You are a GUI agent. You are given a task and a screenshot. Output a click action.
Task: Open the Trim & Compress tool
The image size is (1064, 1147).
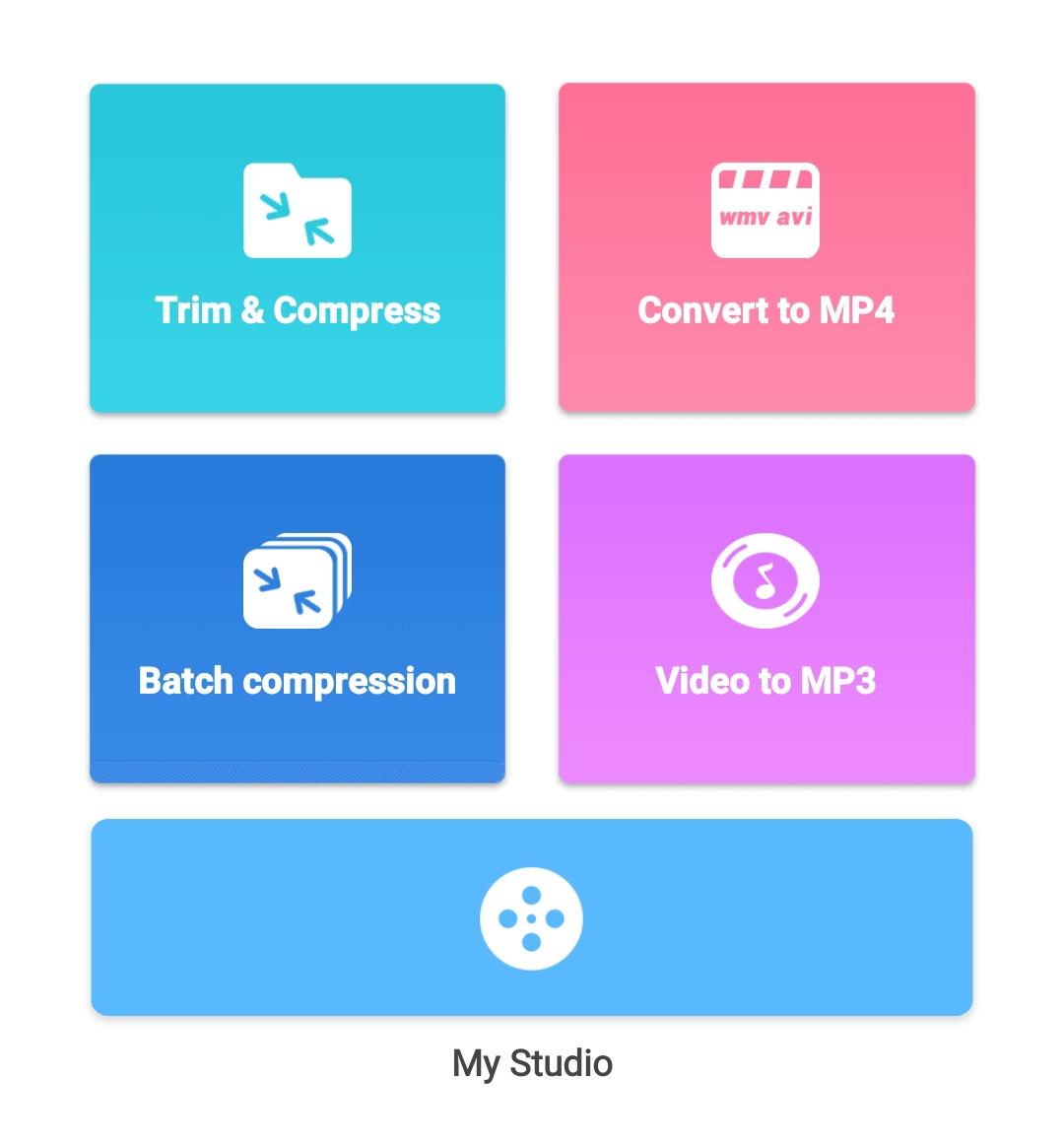298,246
